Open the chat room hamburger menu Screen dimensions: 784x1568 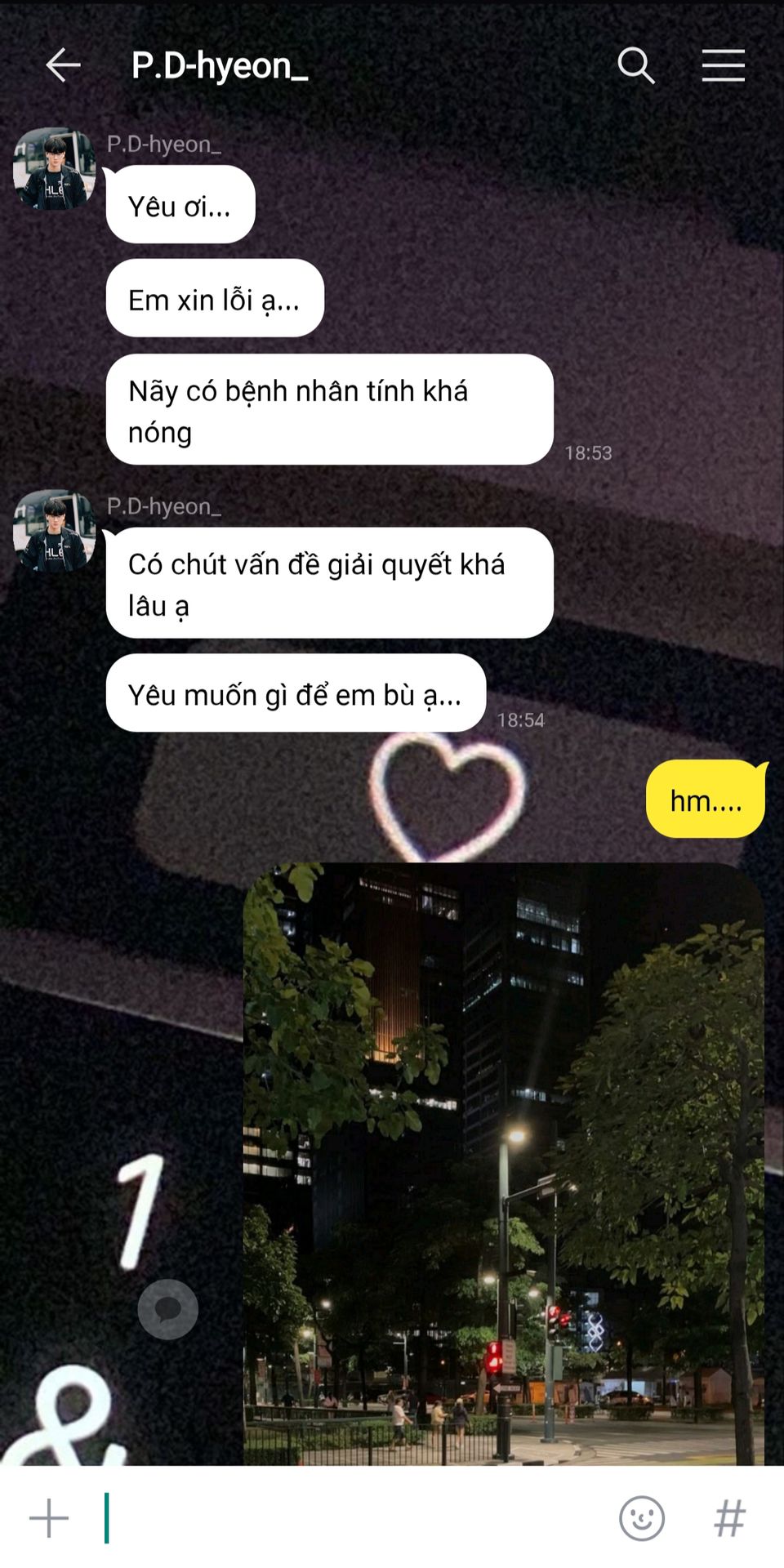click(724, 65)
